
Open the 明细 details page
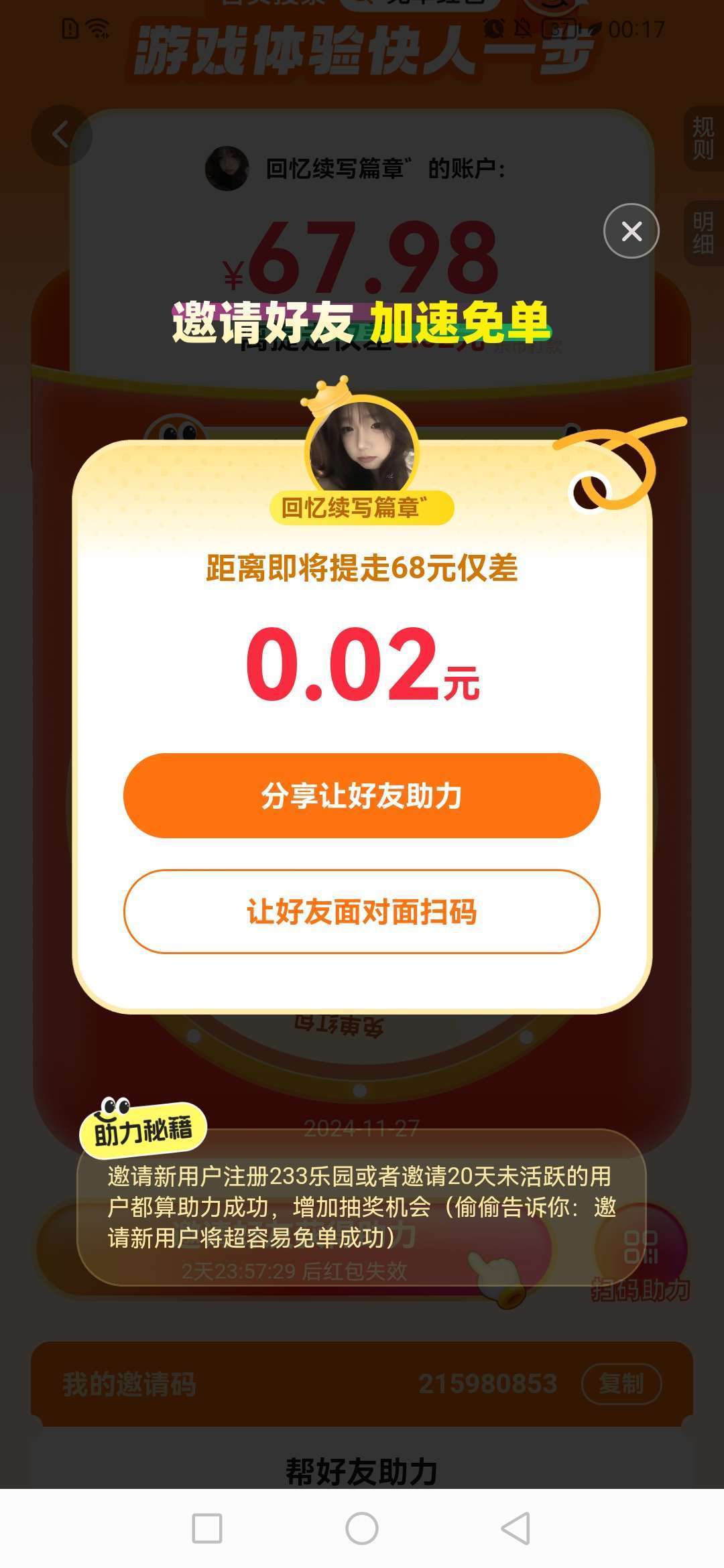703,233
